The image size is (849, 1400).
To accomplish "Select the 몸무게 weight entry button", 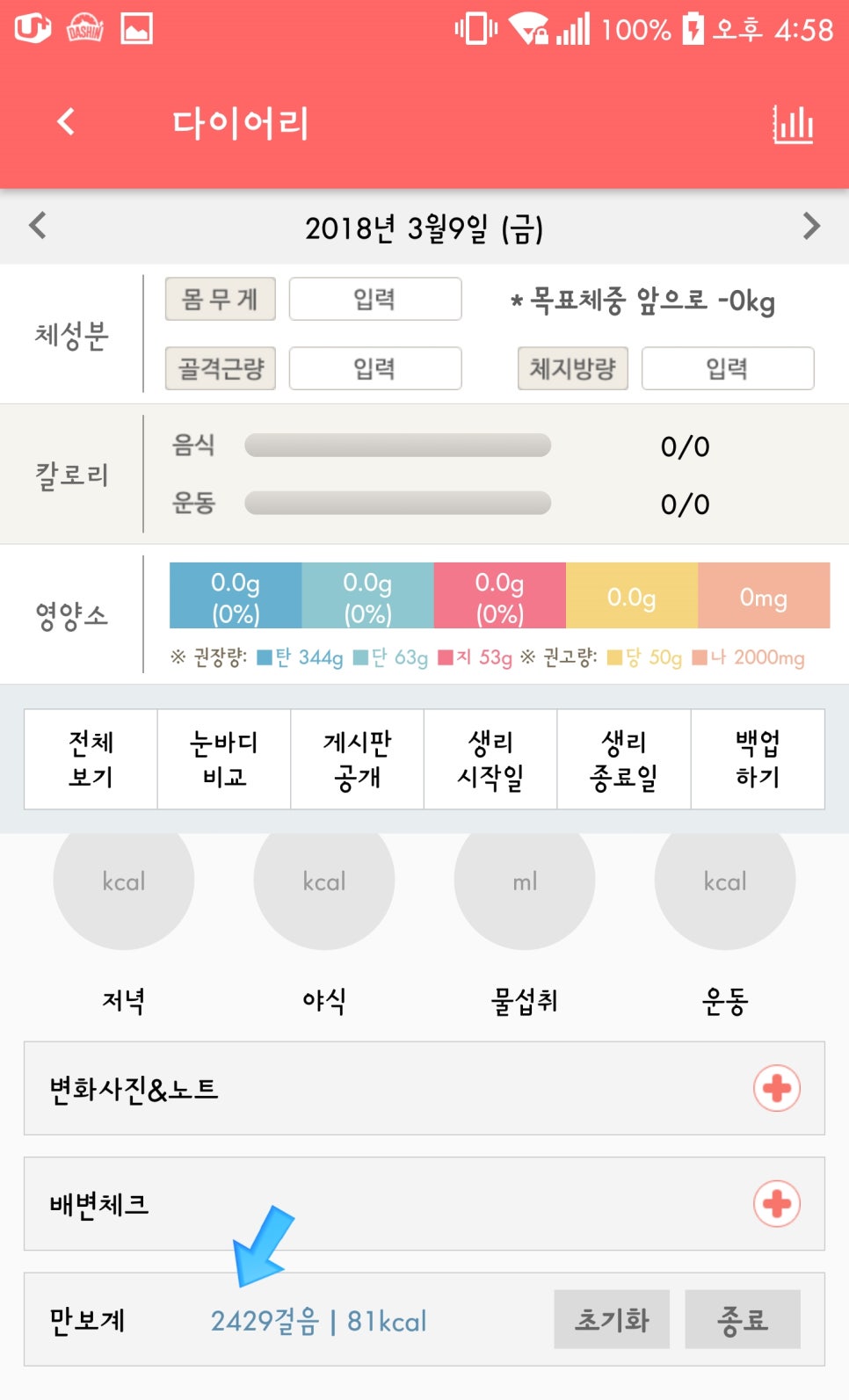I will [x=220, y=299].
